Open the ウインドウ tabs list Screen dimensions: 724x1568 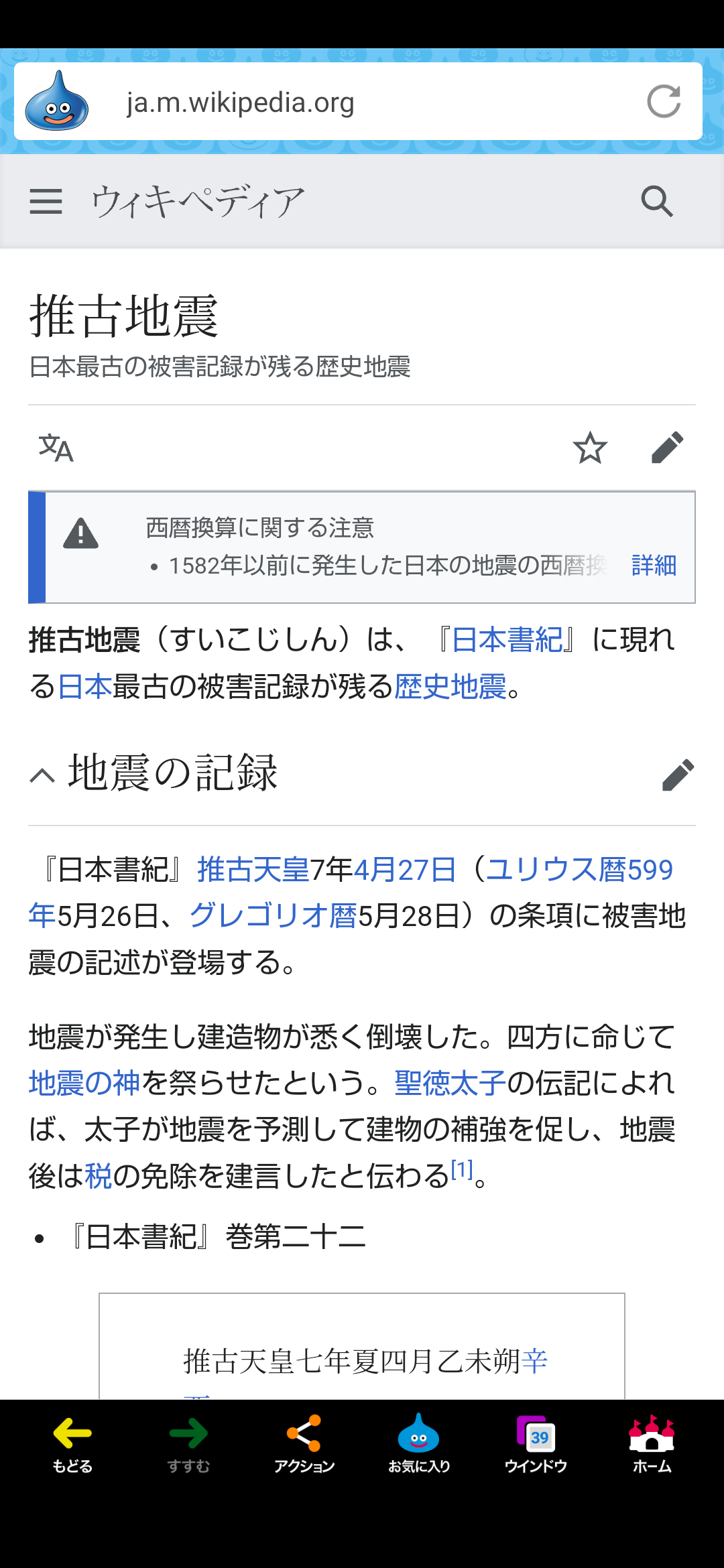point(536,1444)
